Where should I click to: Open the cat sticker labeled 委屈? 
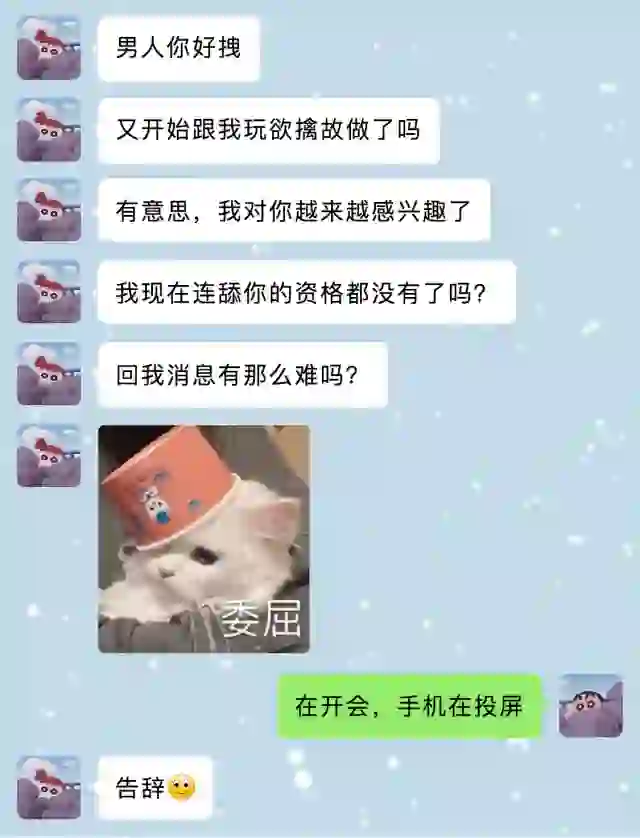coord(204,539)
